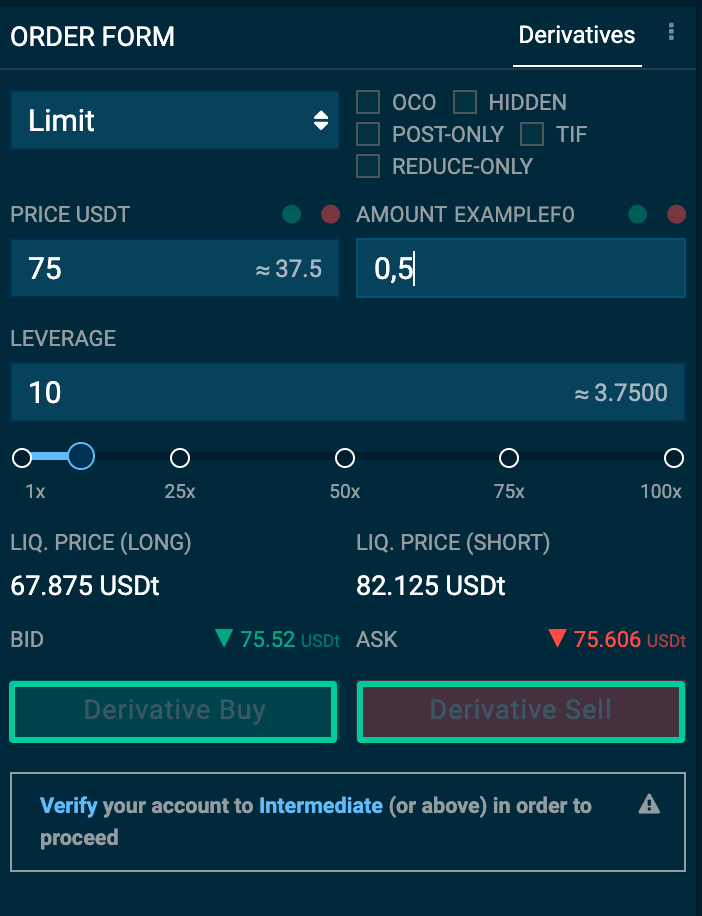Check the REDUCE-ONLY option

tap(369, 166)
